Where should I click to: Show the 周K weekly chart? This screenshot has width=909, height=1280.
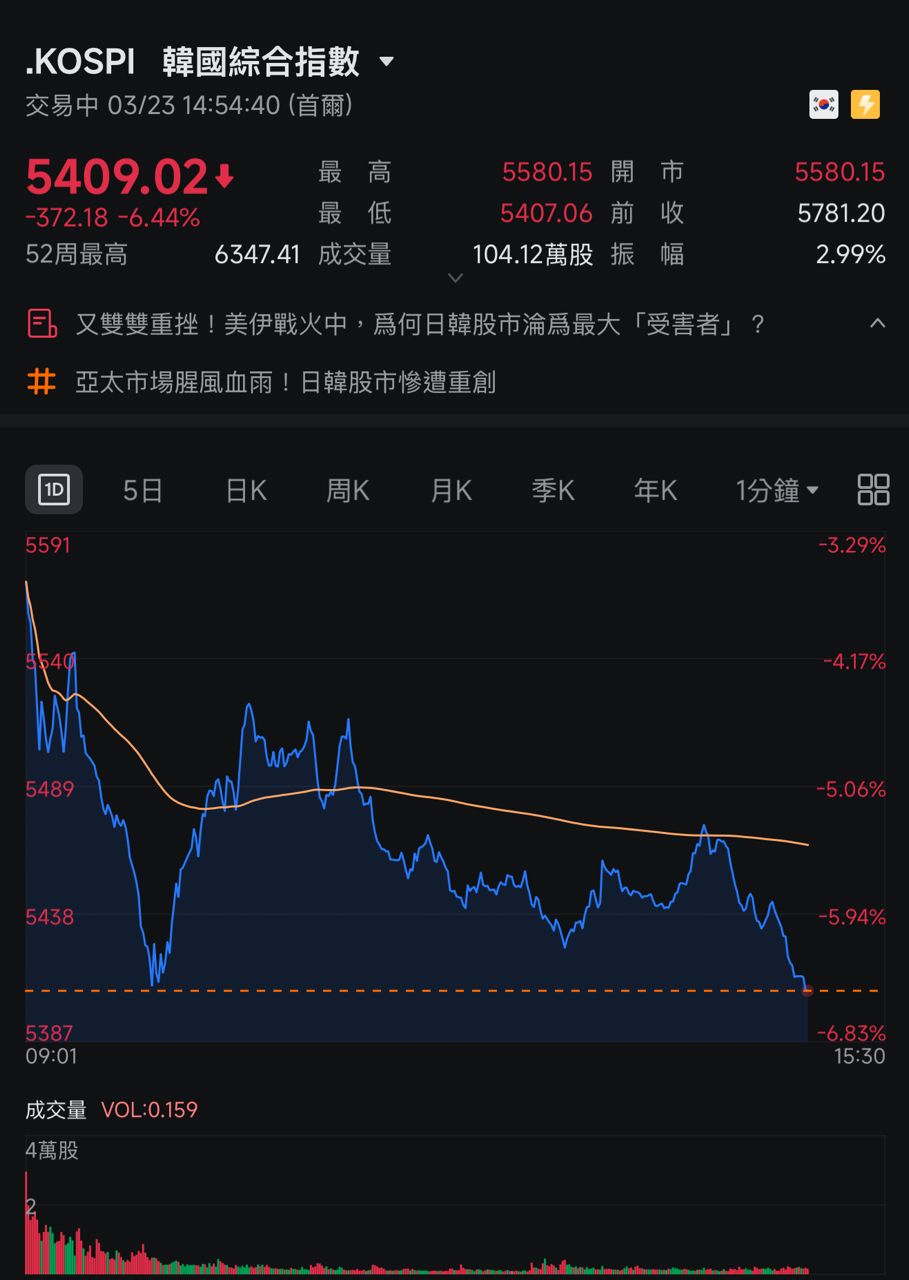[x=348, y=490]
